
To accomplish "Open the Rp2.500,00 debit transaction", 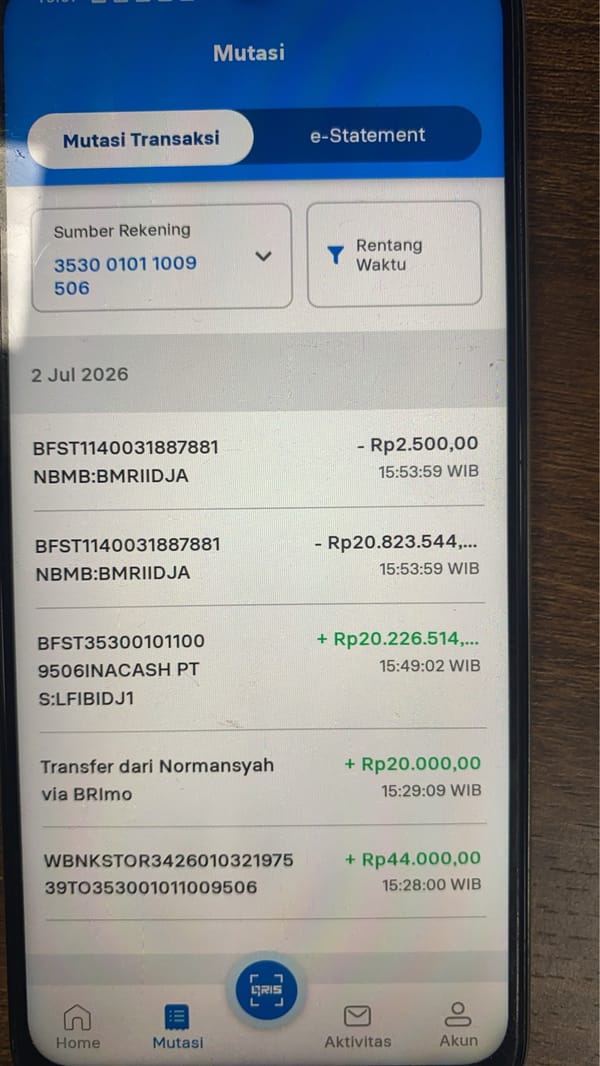I will (257, 460).
